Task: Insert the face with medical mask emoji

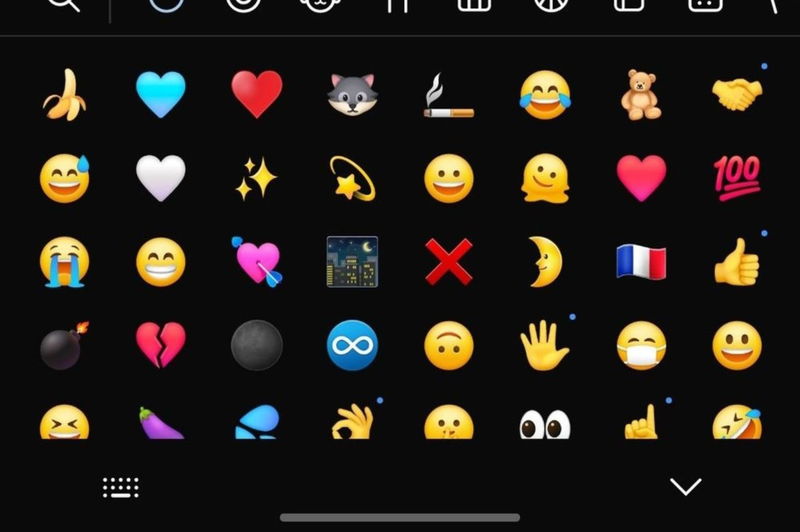Action: point(641,346)
